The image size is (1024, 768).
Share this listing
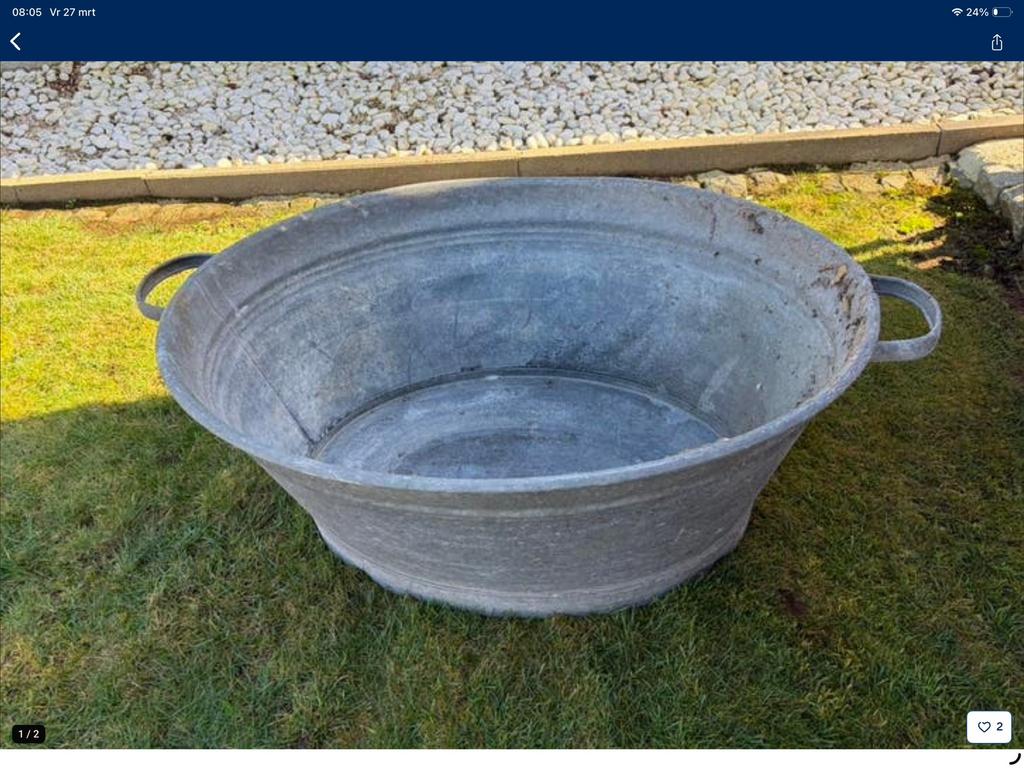[x=996, y=42]
